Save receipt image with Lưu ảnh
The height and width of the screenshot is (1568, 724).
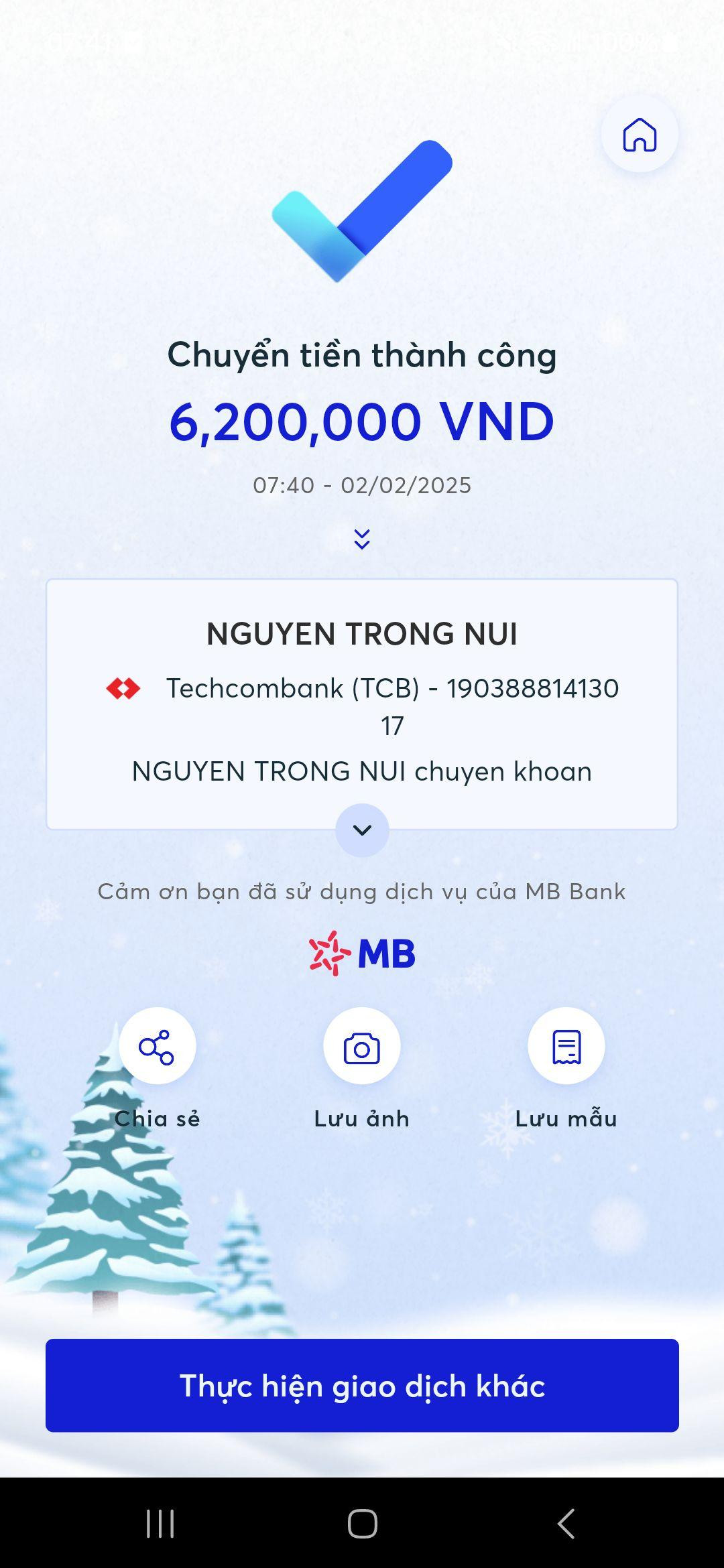click(362, 1046)
